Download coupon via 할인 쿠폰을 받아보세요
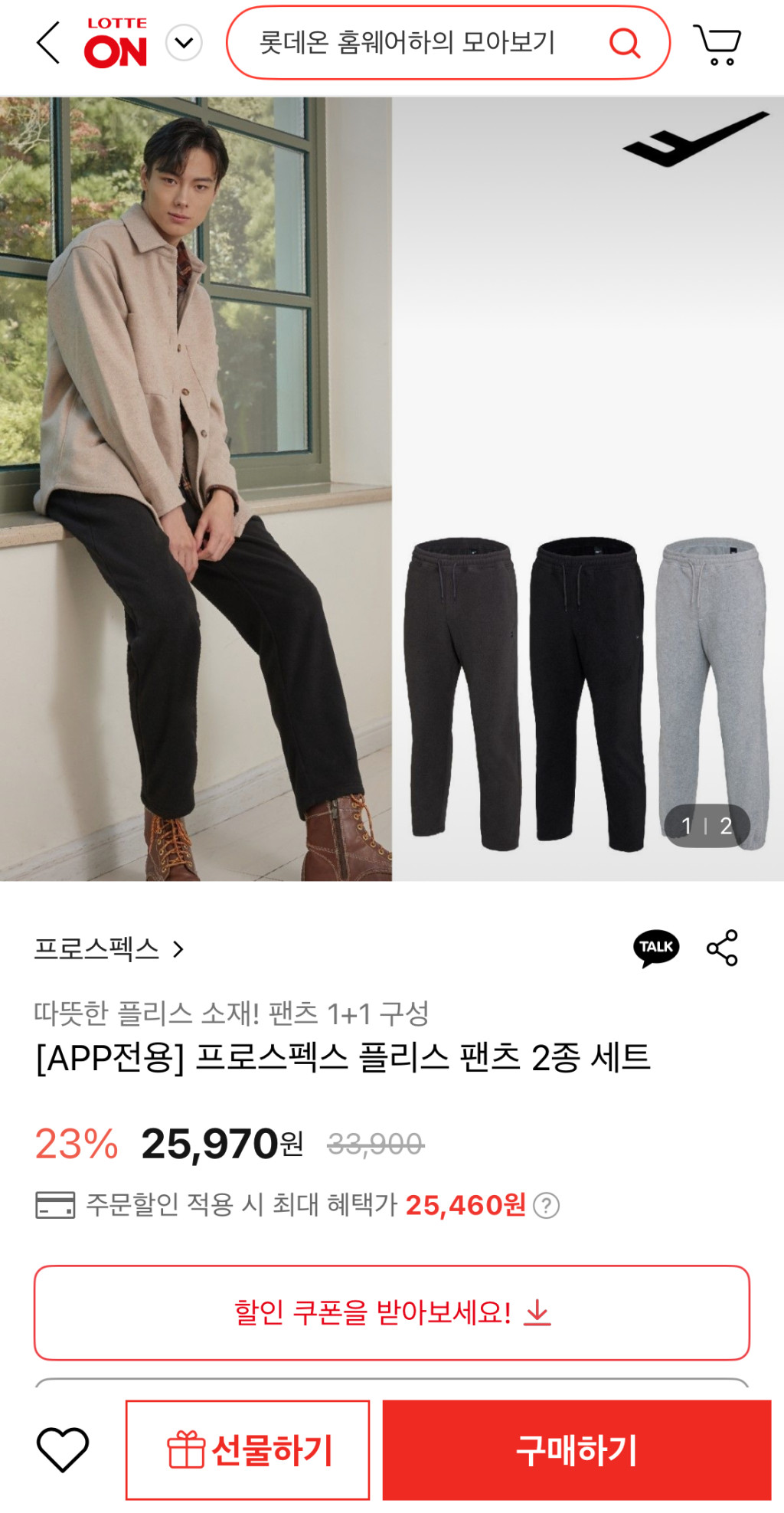The height and width of the screenshot is (1513, 784). pos(392,1312)
